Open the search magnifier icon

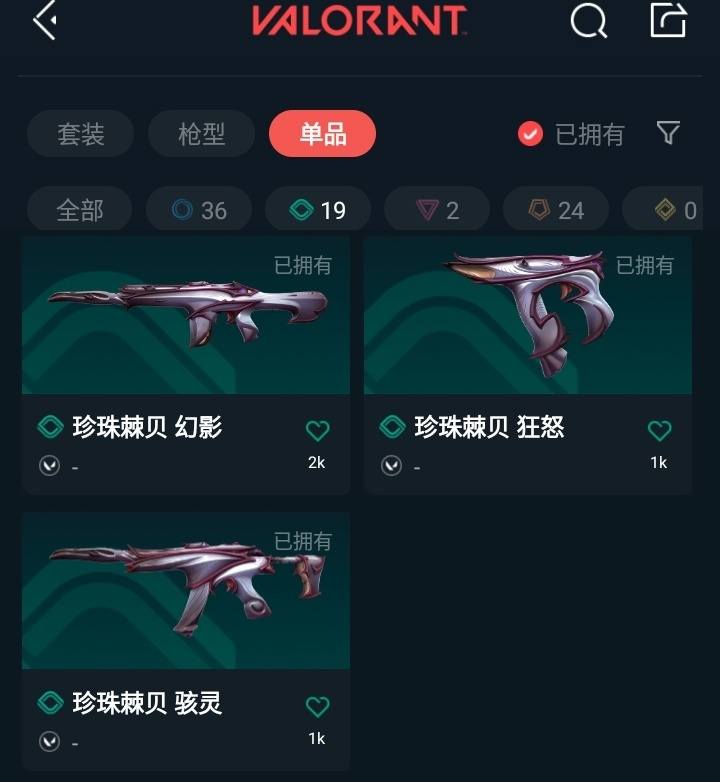point(589,20)
